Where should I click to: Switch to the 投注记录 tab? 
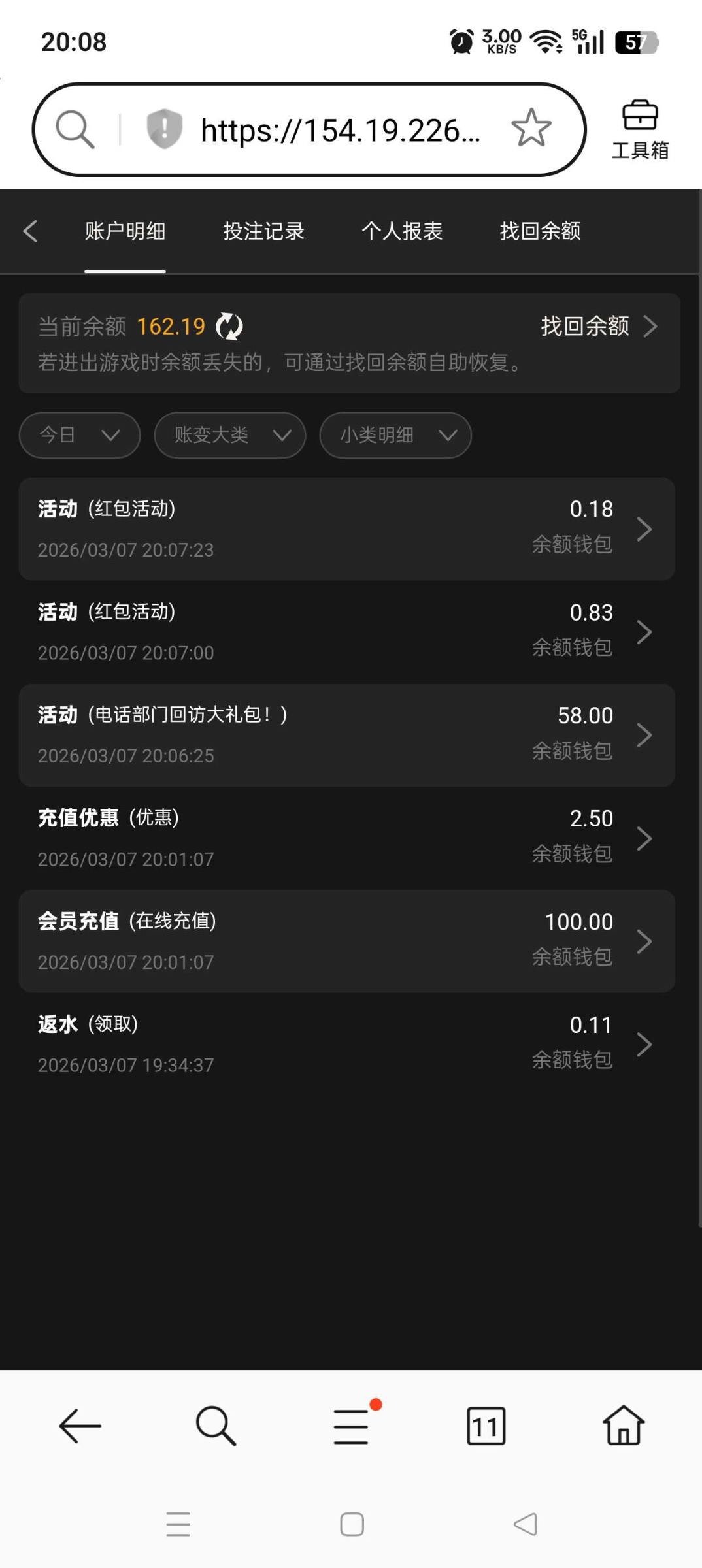(x=263, y=231)
